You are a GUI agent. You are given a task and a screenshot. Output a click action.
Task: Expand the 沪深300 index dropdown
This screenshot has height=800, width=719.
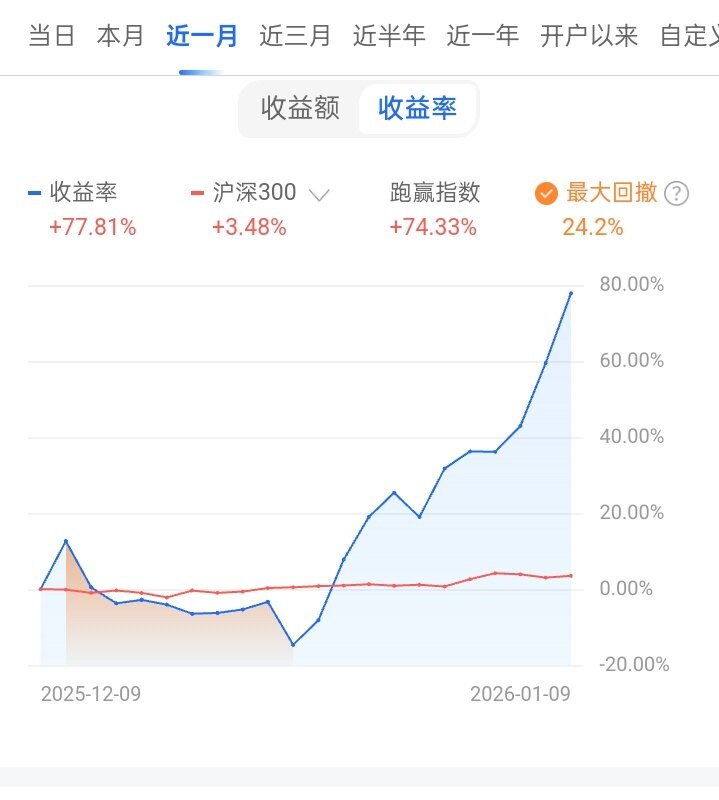(319, 194)
